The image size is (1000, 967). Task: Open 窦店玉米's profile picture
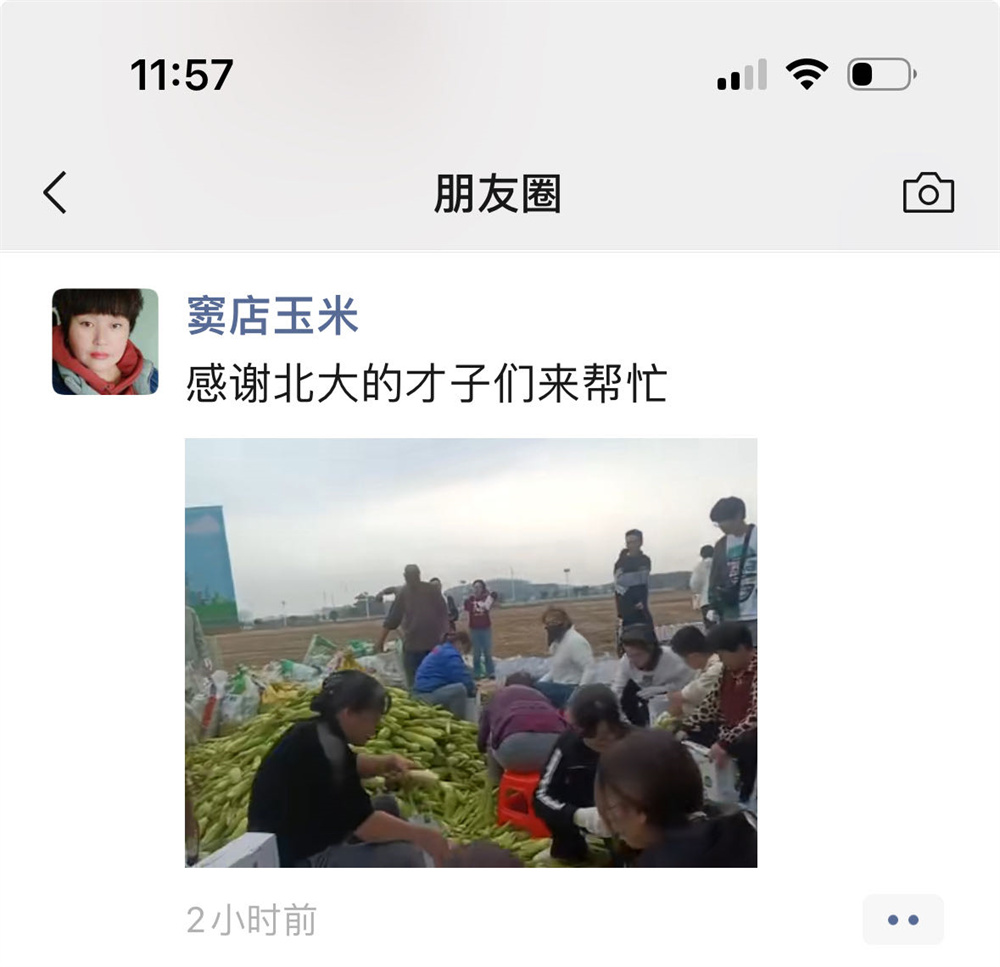point(105,342)
